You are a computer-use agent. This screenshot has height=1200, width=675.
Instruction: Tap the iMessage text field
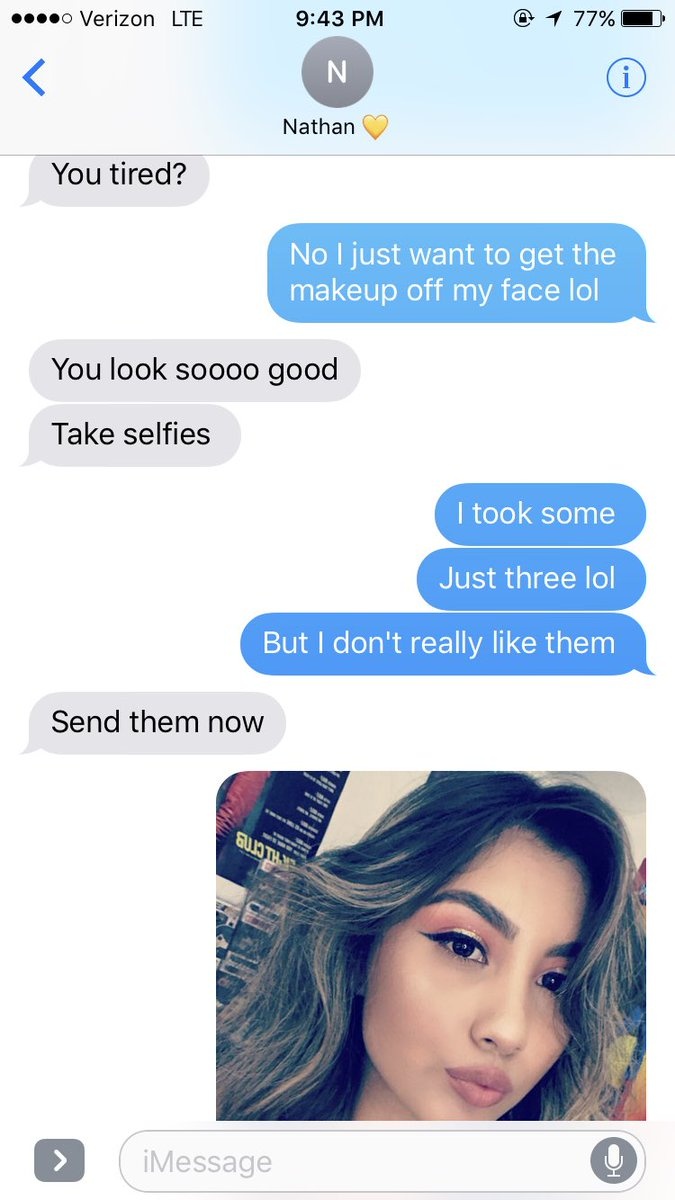(x=360, y=1161)
